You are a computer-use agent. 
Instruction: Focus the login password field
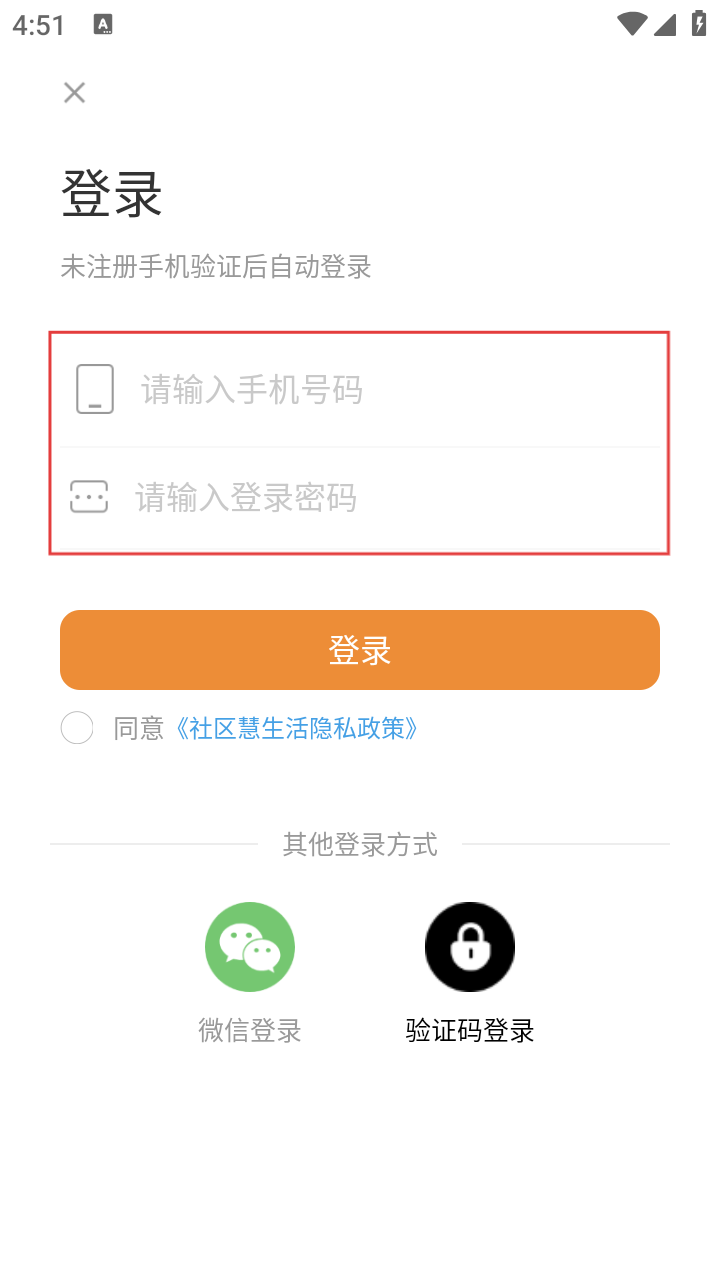[380, 497]
